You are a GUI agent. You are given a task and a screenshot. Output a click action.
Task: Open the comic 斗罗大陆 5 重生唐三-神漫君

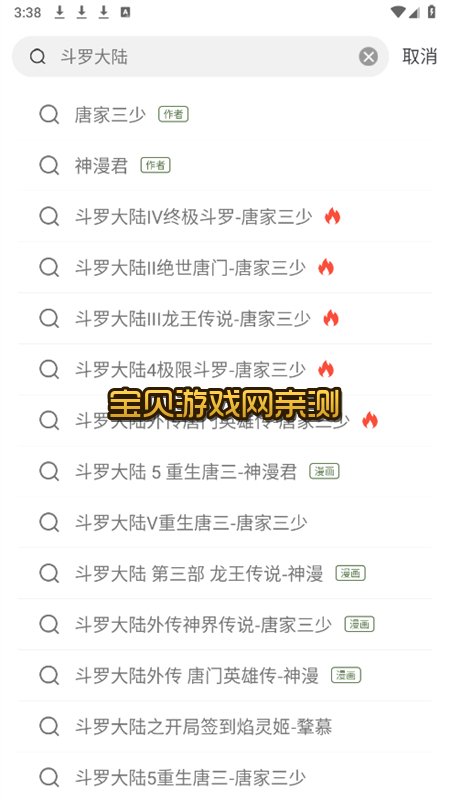click(x=225, y=471)
